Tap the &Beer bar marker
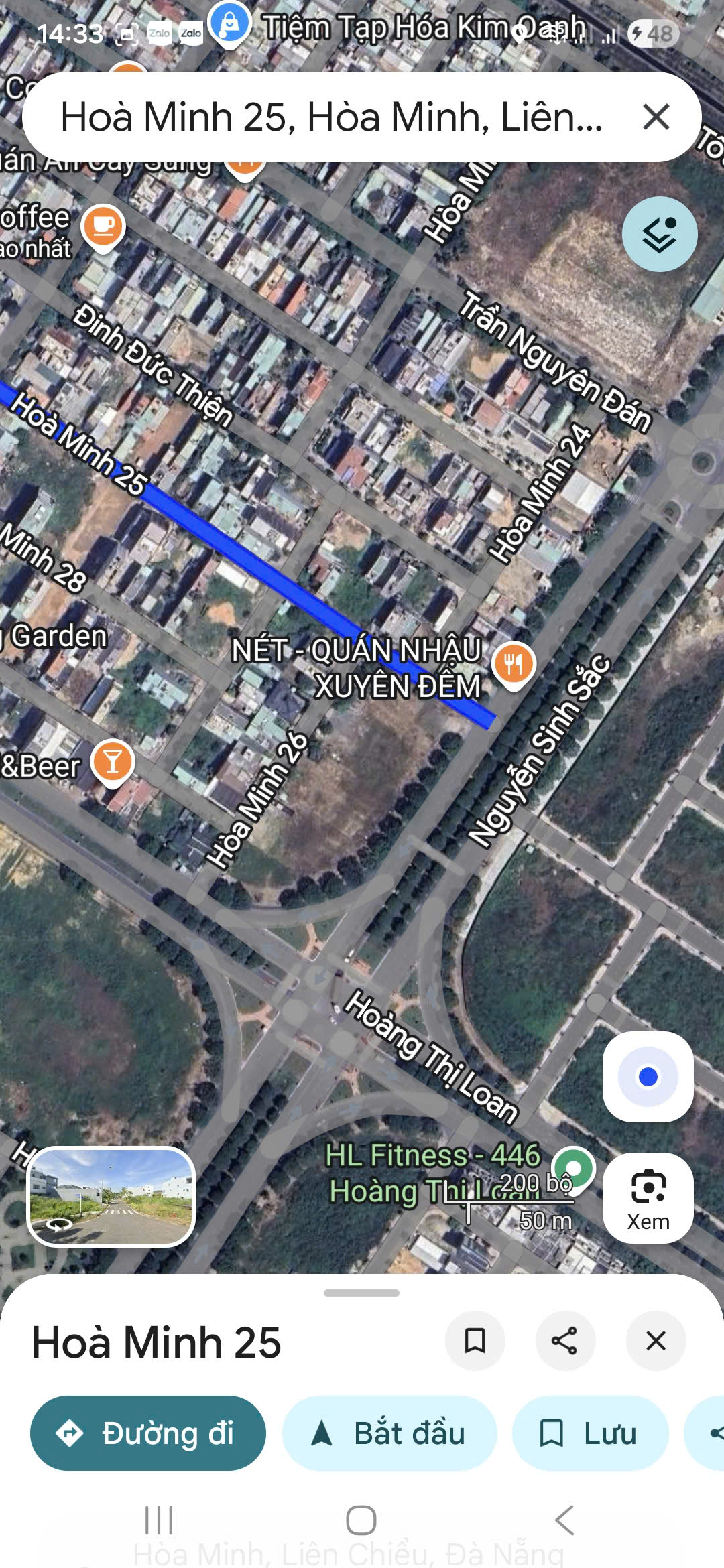 (x=113, y=763)
